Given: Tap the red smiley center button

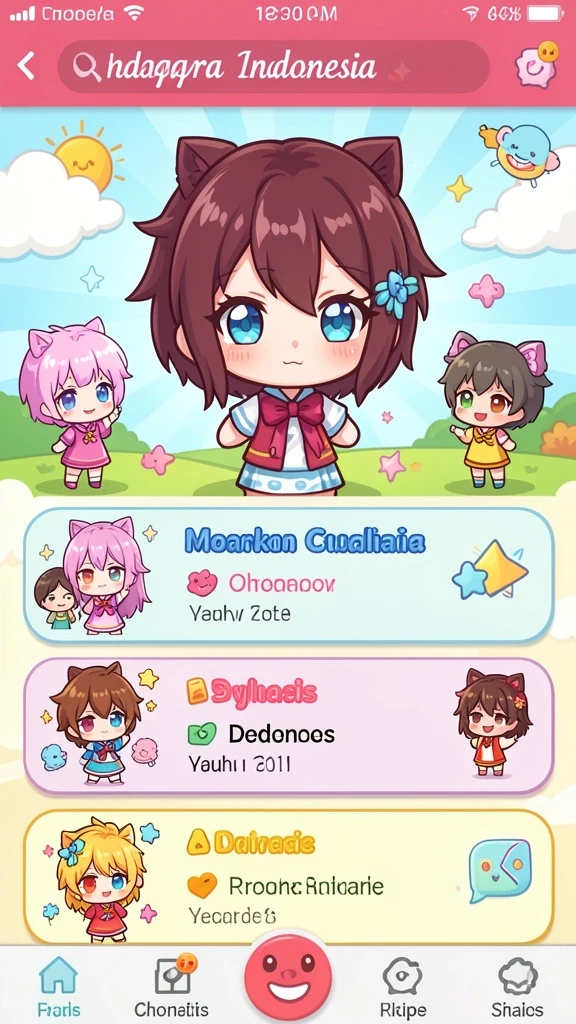Looking at the screenshot, I should point(288,978).
